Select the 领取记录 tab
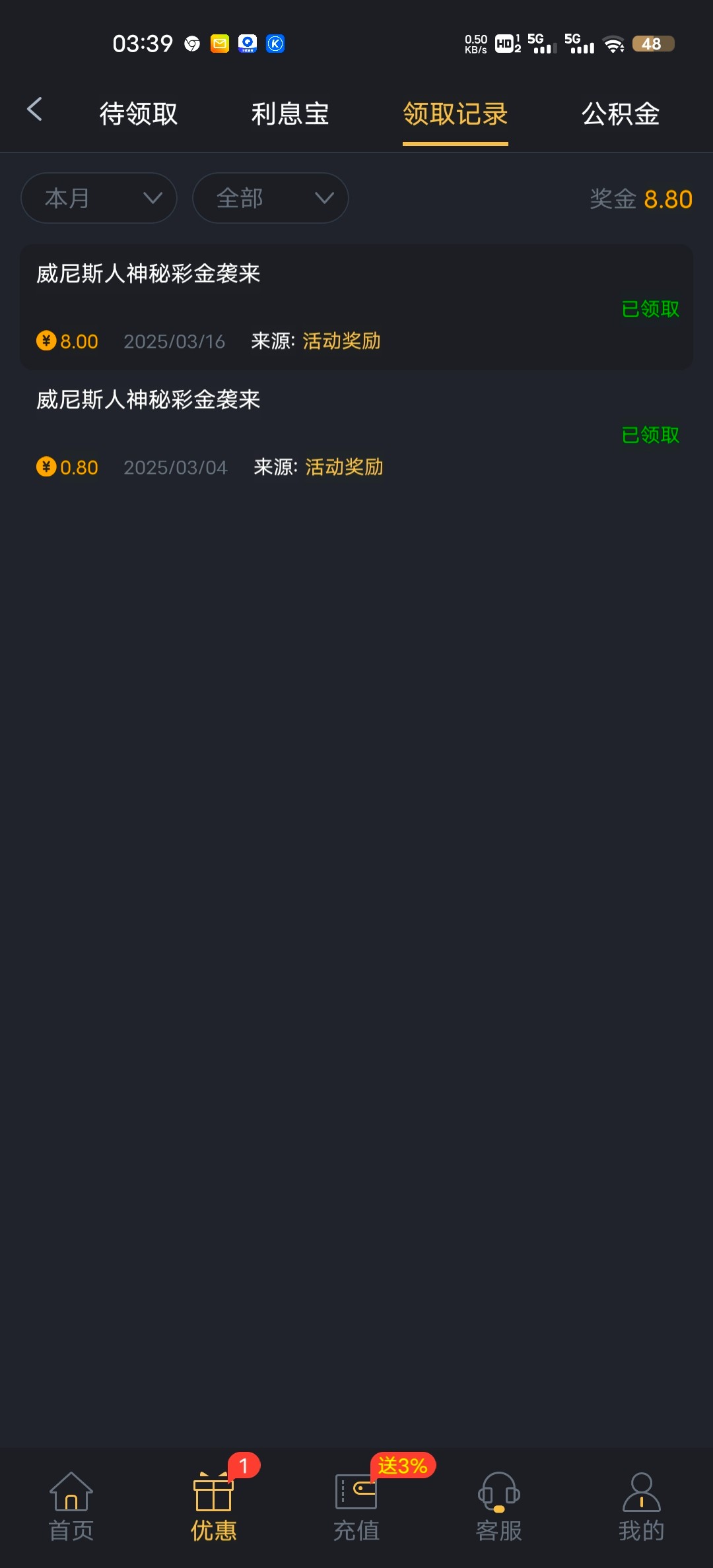This screenshot has height=1568, width=713. click(x=456, y=114)
